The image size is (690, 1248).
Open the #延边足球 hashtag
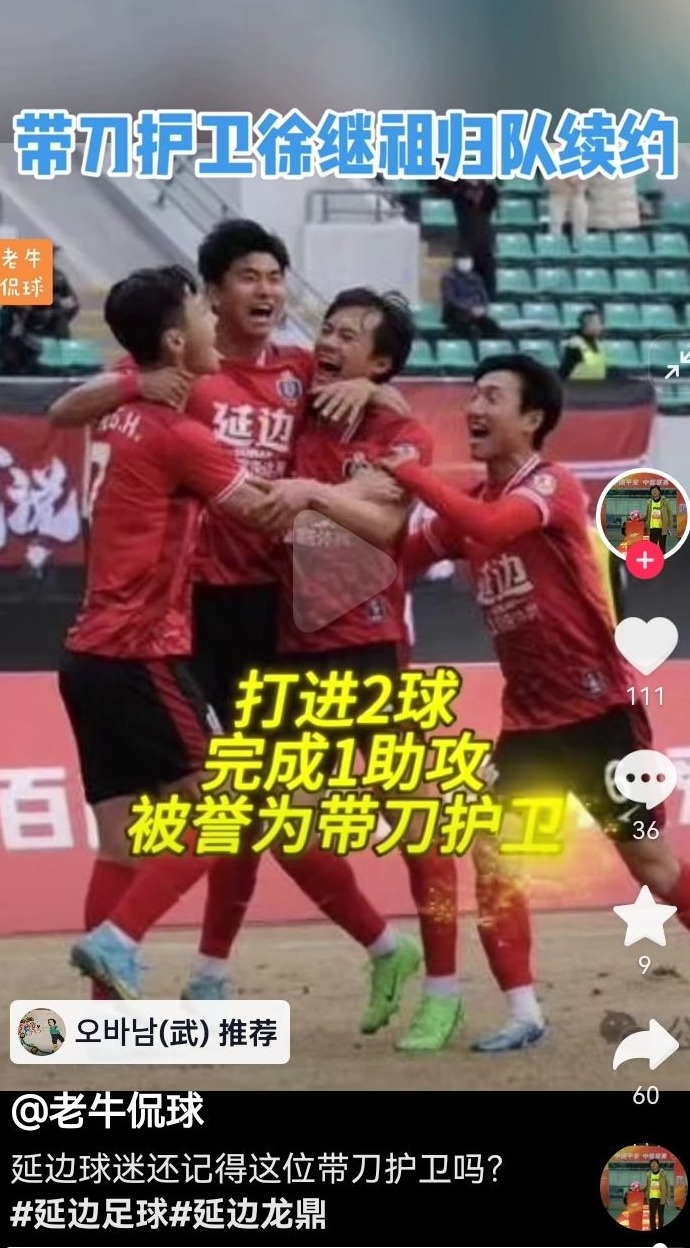pos(90,1214)
